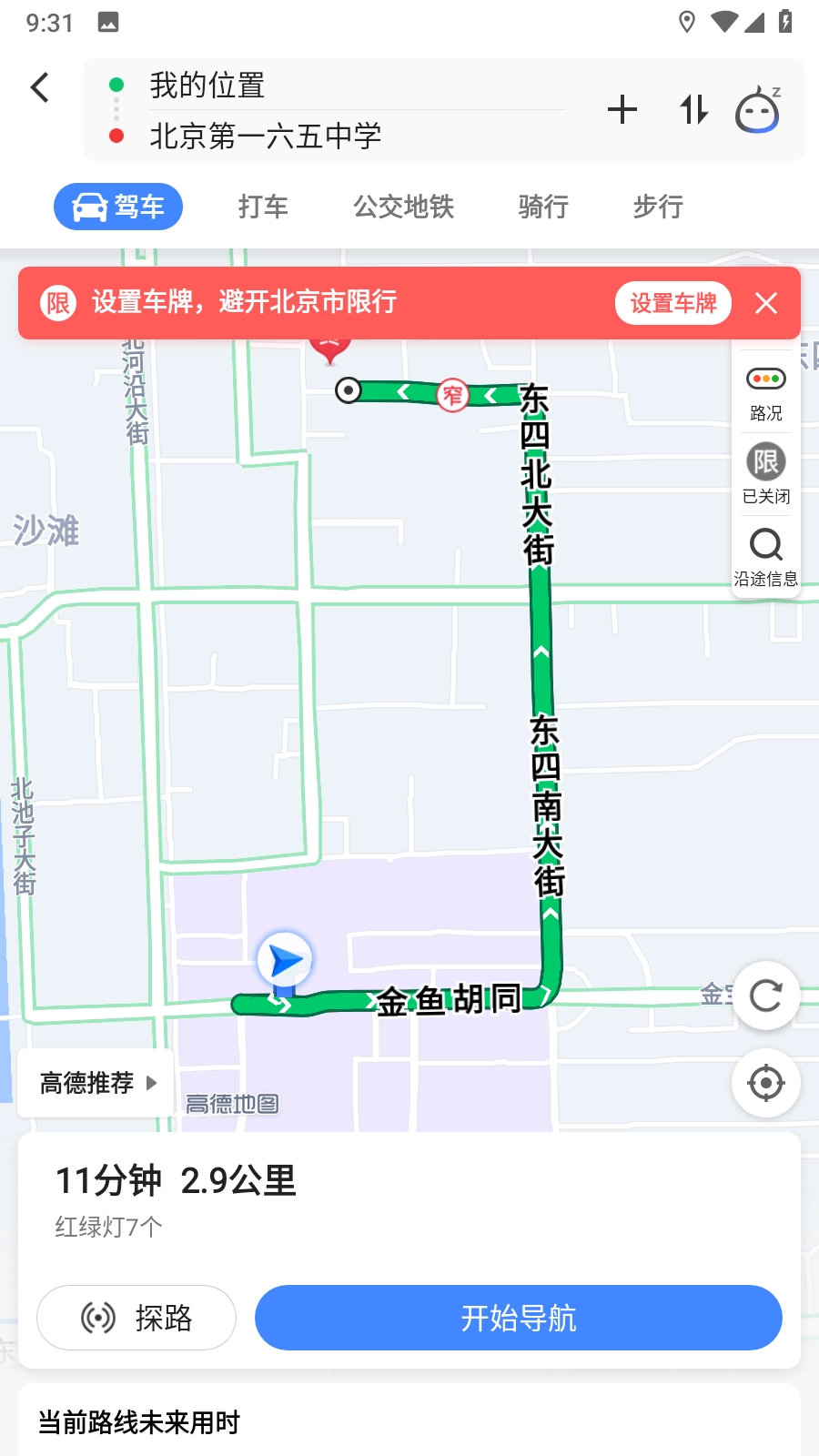
Task: Open the 骑行 cycling mode
Action: click(544, 207)
